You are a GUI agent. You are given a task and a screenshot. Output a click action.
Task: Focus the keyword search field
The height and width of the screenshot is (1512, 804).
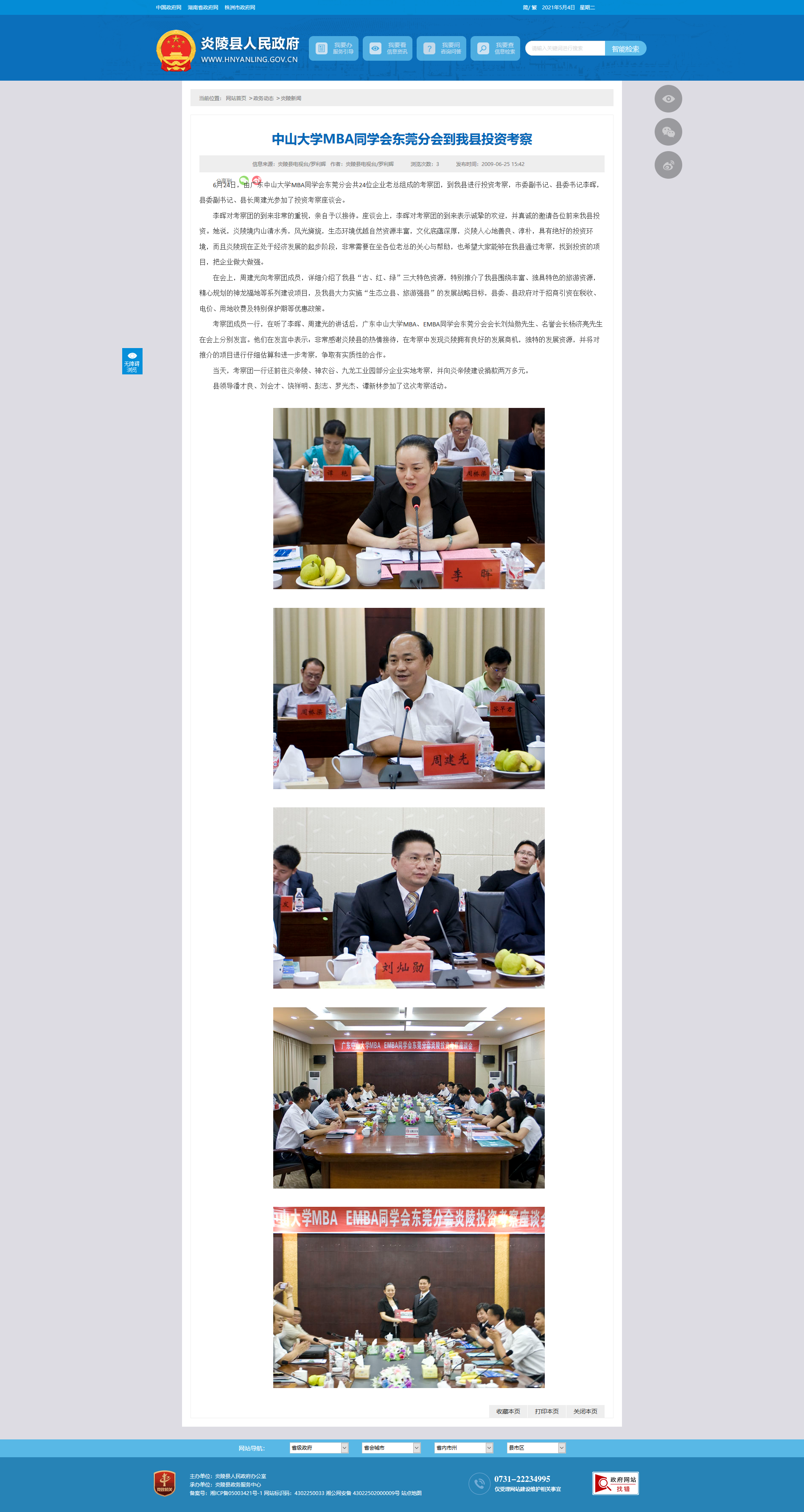tap(565, 48)
